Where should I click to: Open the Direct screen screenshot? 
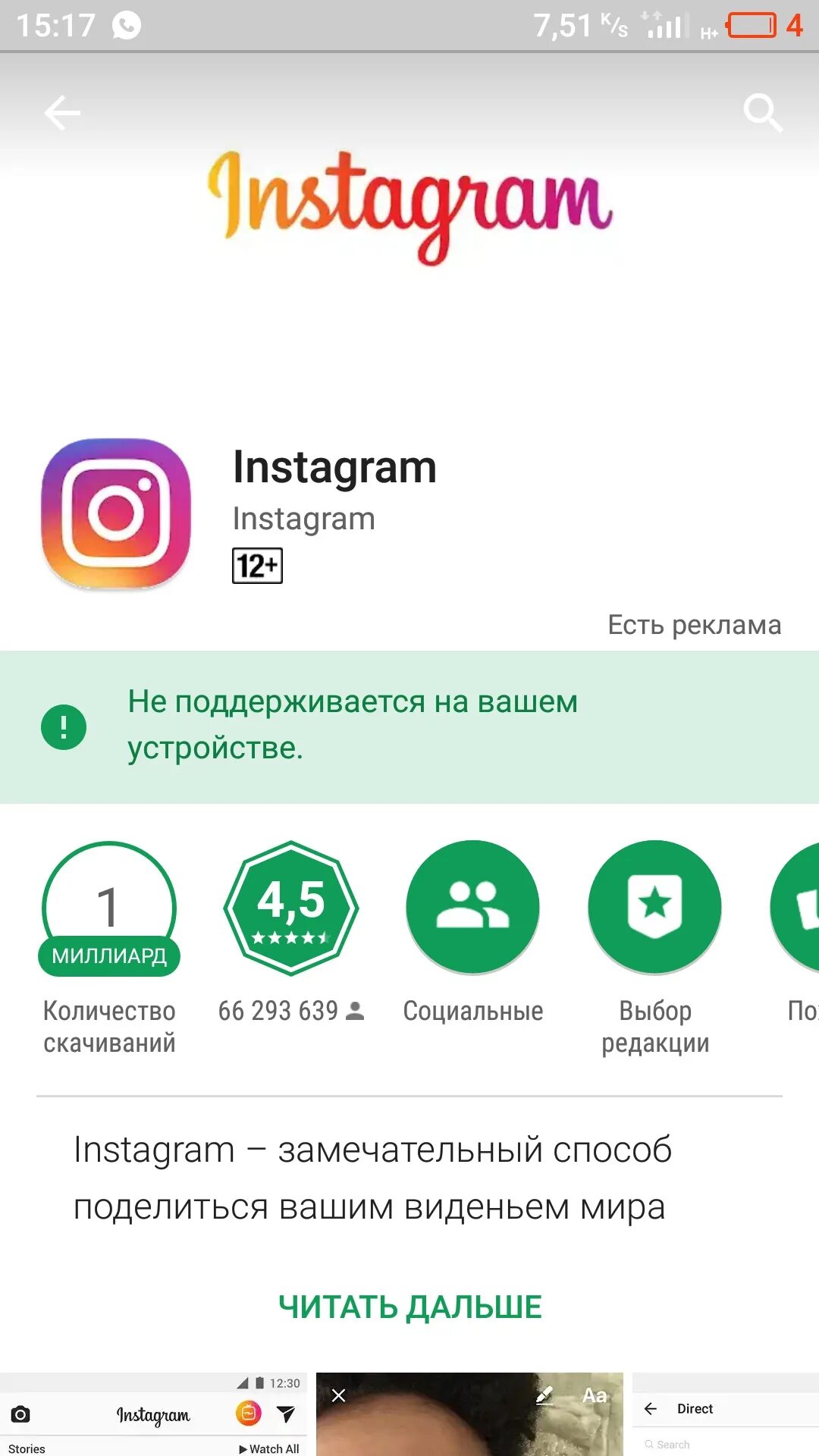pos(726,1414)
